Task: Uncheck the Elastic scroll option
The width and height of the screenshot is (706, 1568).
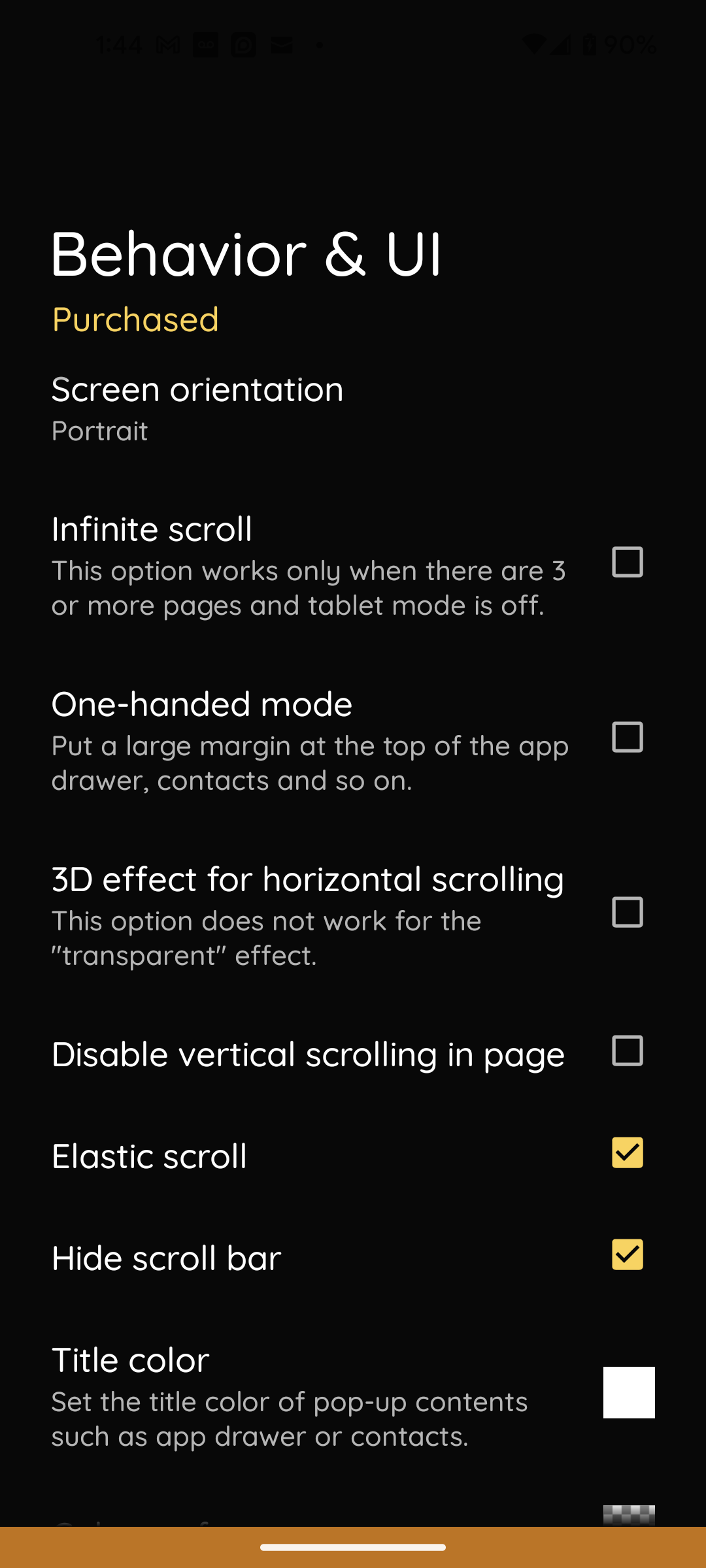Action: [627, 1153]
